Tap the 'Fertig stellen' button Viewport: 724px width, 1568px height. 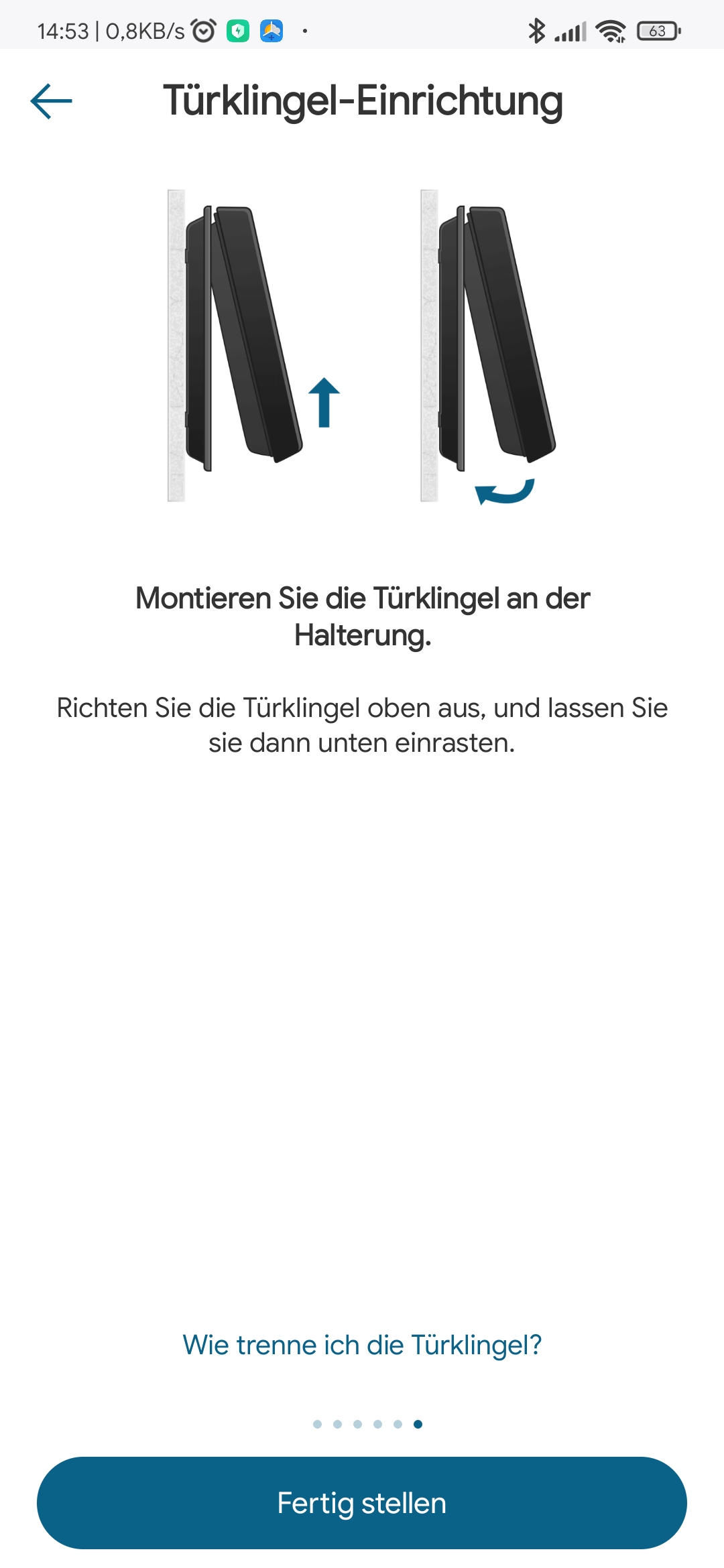click(362, 1502)
